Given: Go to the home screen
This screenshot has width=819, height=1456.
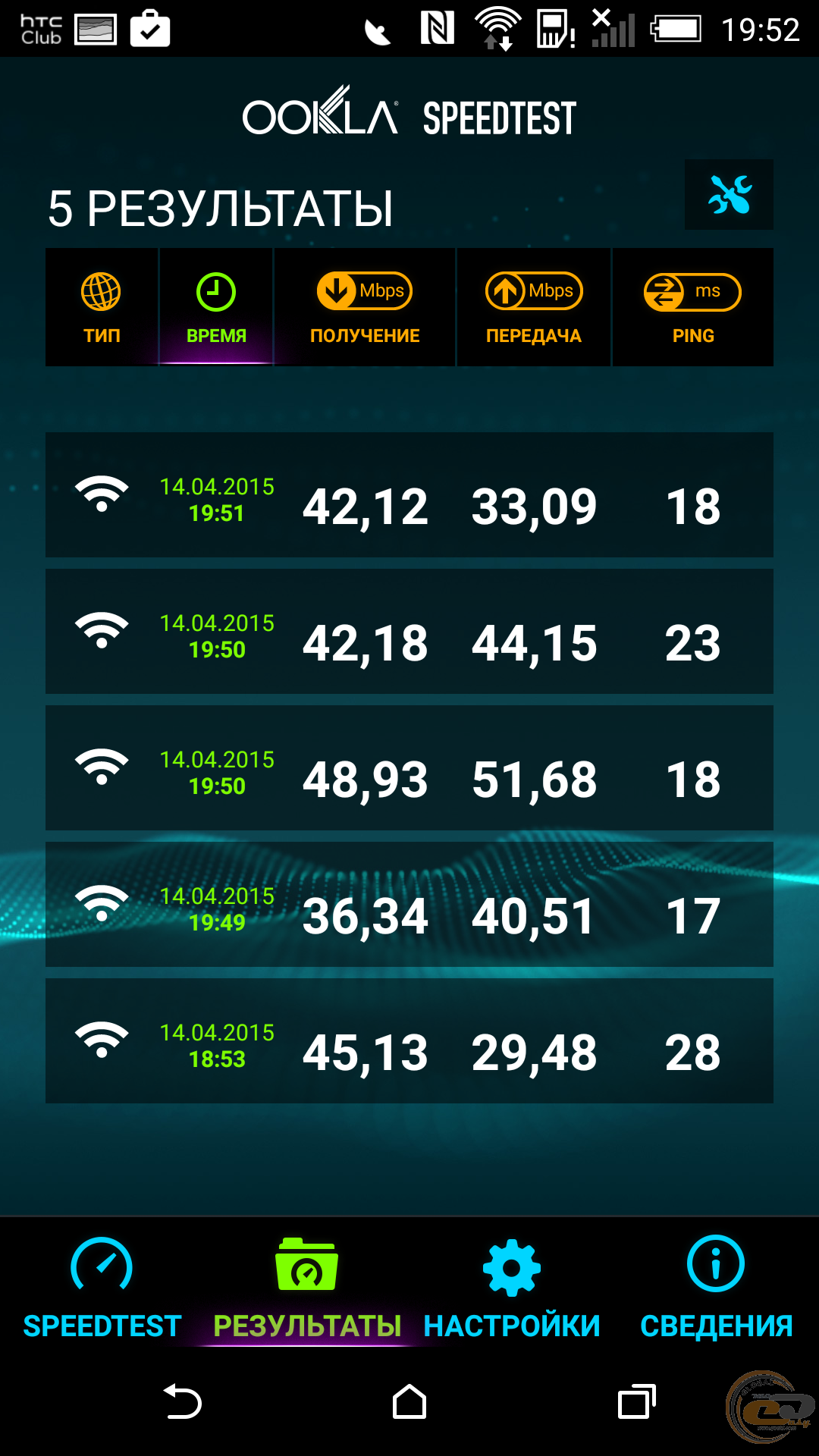Looking at the screenshot, I should click(x=409, y=1401).
